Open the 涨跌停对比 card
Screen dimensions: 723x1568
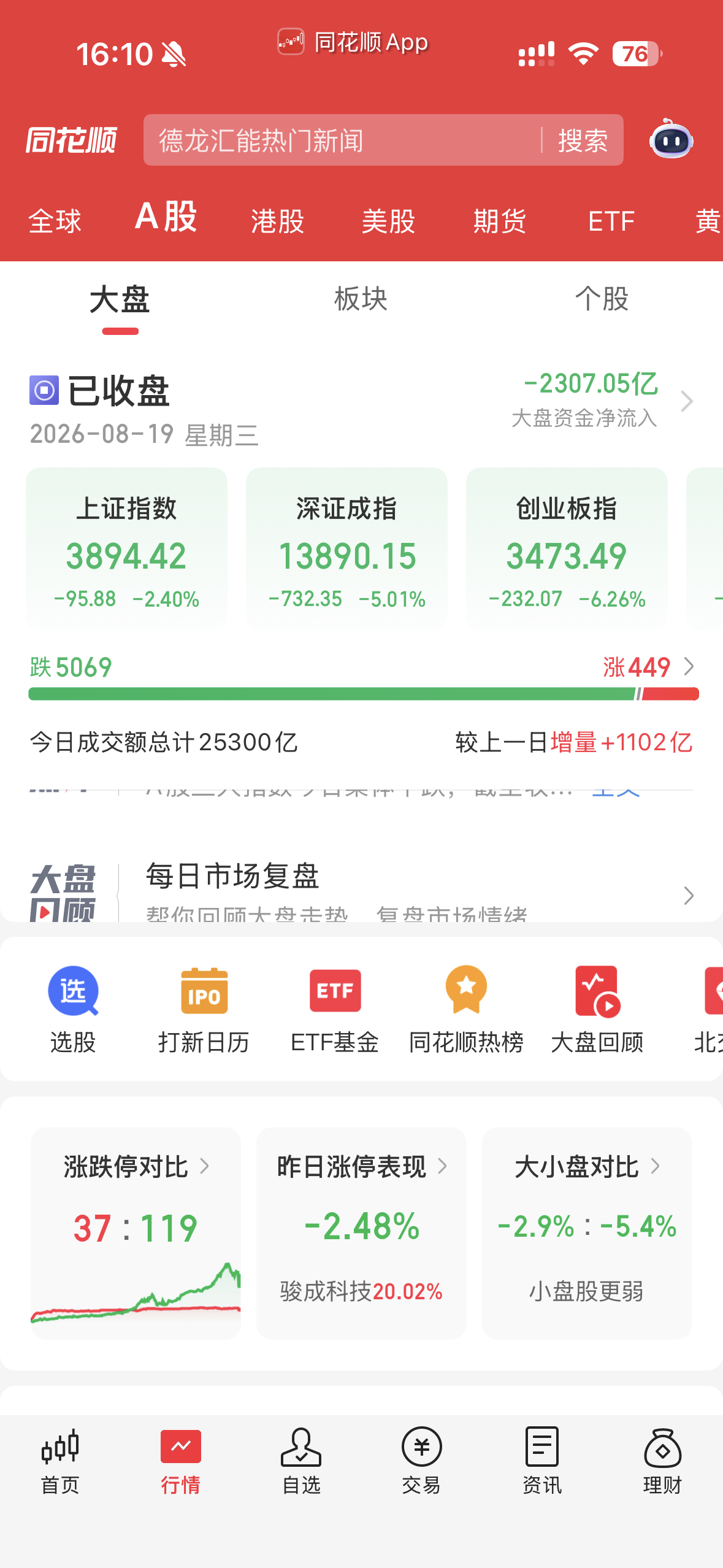136,1233
